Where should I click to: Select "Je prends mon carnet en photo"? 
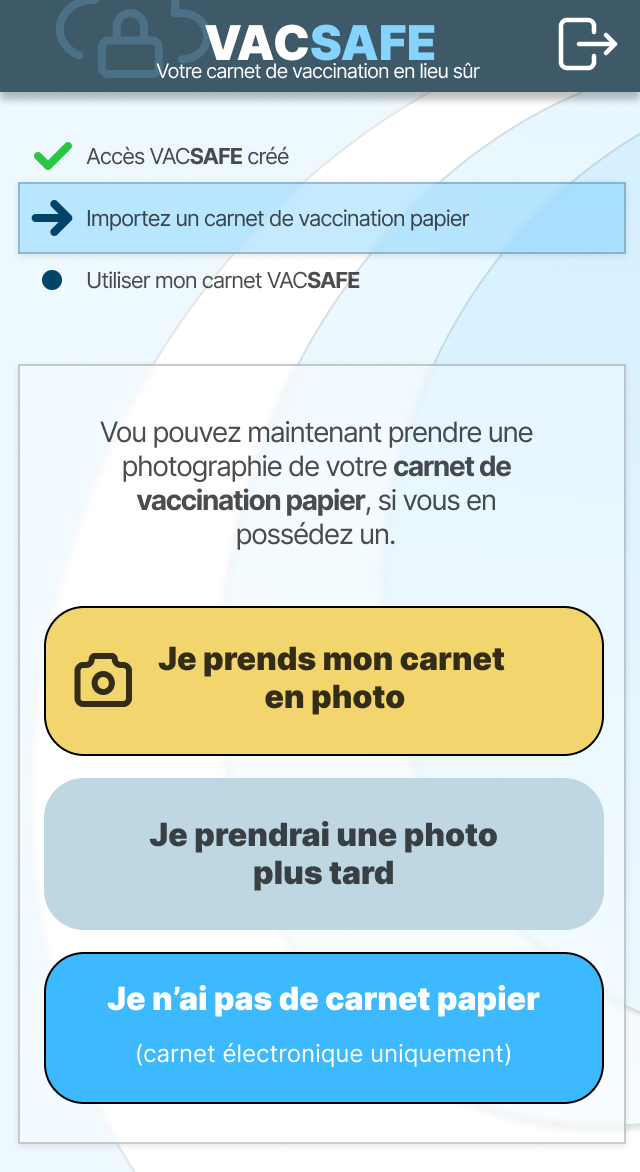click(324, 680)
